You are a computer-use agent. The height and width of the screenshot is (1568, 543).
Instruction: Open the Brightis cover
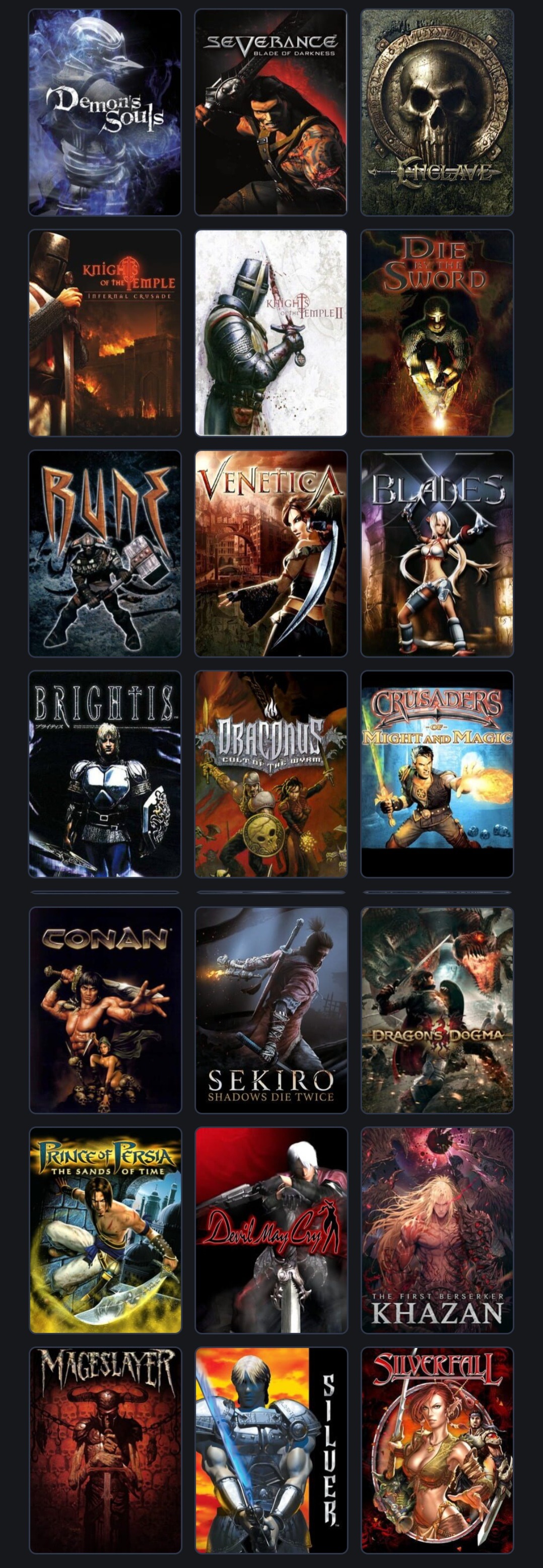105,774
